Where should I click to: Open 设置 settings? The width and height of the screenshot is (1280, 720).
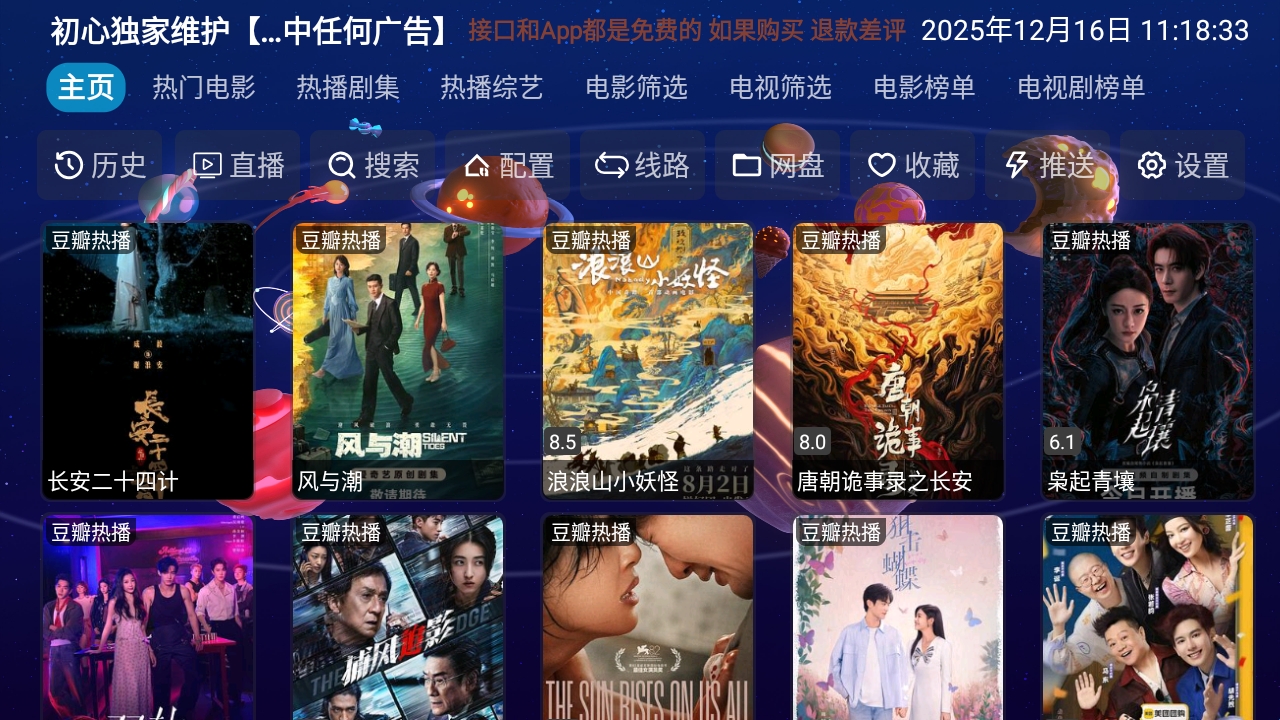pyautogui.click(x=1183, y=165)
